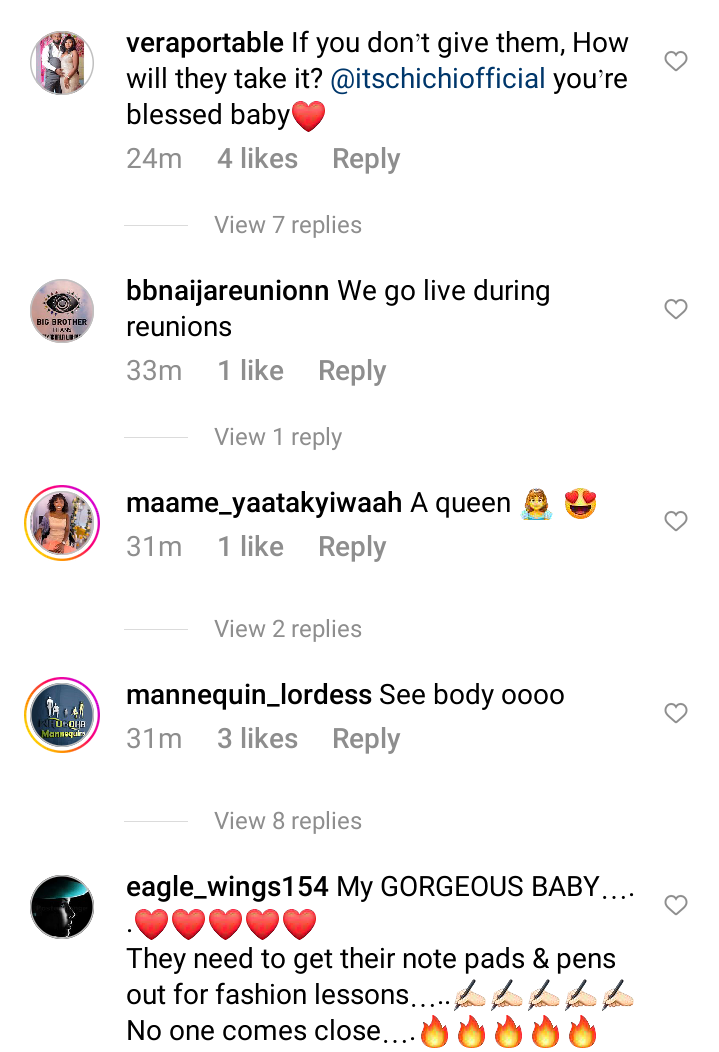Open the @itschichiofficial mention link

click(438, 79)
